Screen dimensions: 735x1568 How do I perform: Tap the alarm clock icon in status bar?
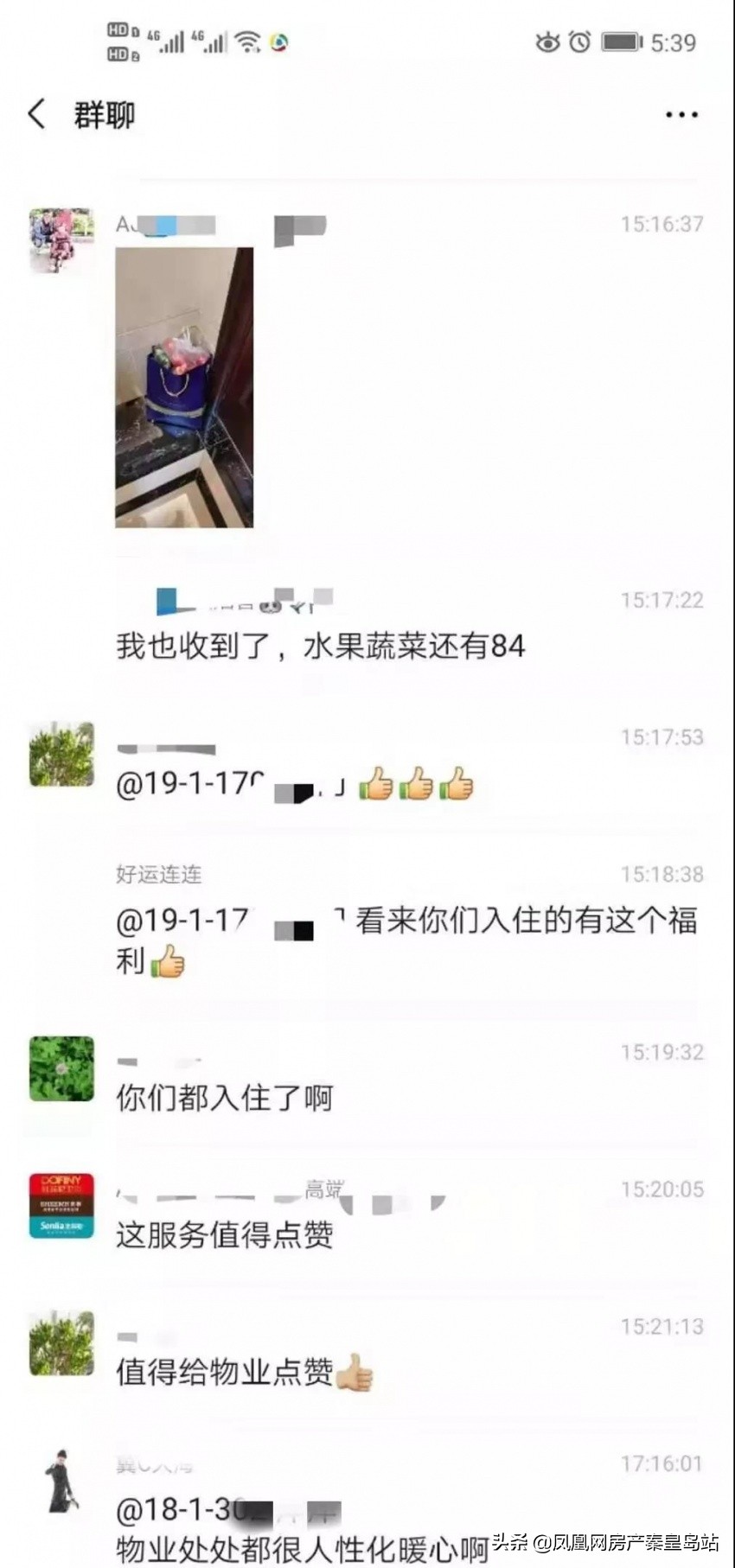tap(580, 41)
